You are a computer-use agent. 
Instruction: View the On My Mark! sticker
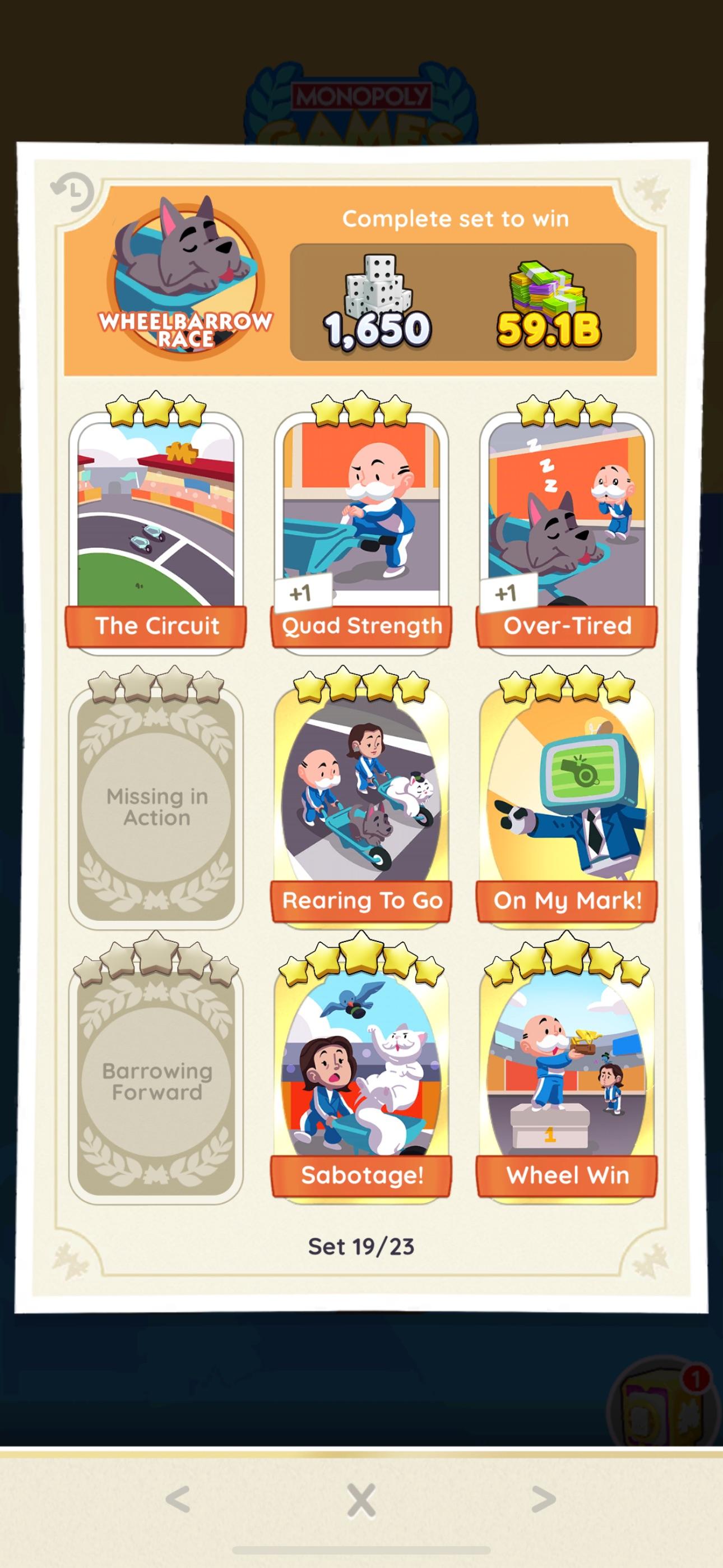point(567,804)
